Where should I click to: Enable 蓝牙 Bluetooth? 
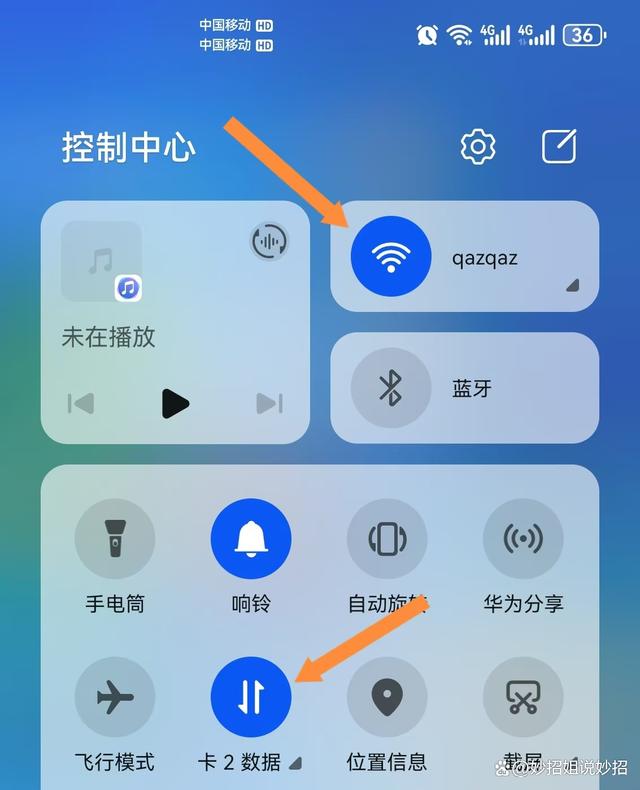[x=390, y=387]
